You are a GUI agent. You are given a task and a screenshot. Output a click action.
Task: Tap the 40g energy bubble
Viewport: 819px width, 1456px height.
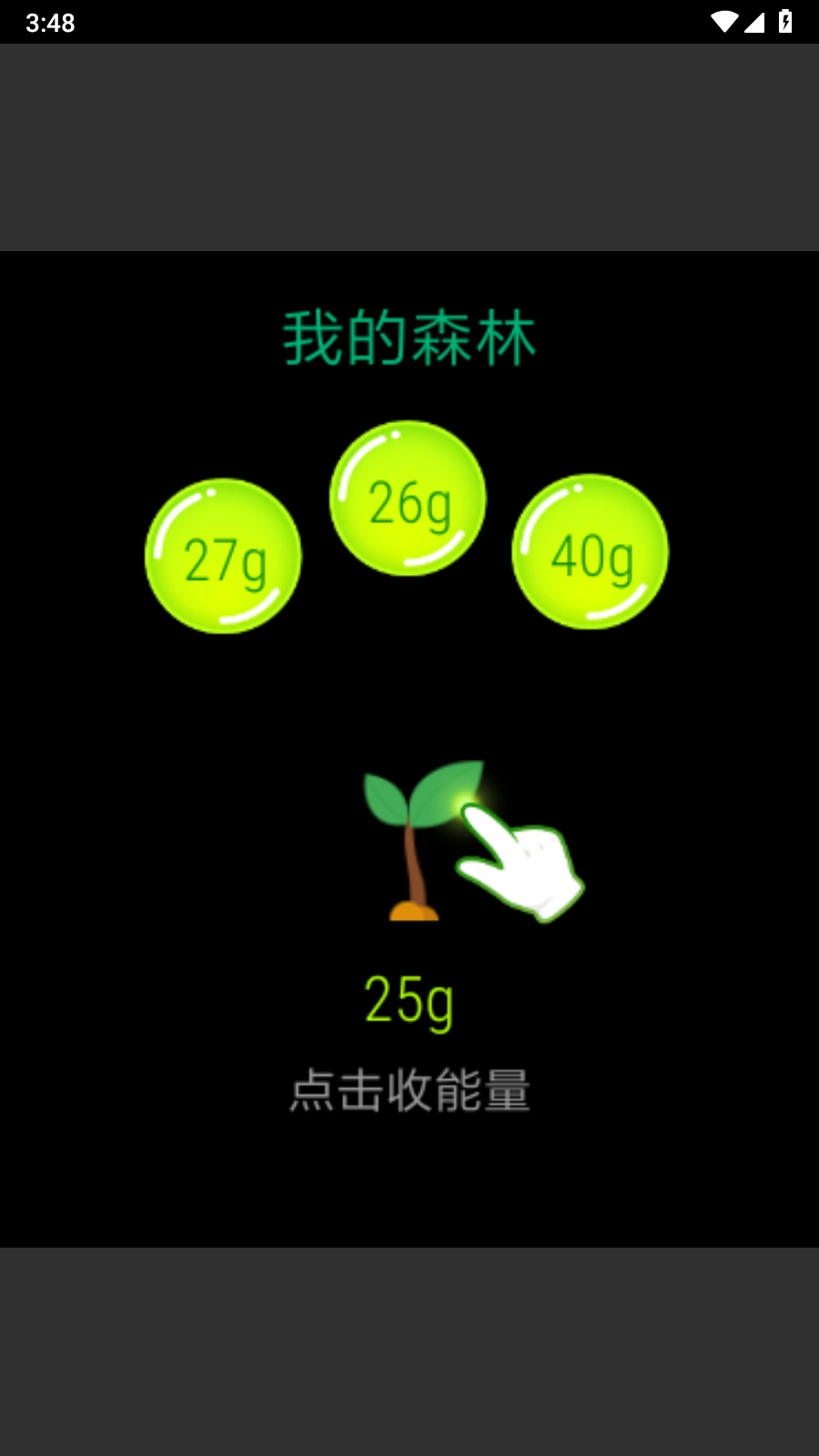pyautogui.click(x=590, y=551)
